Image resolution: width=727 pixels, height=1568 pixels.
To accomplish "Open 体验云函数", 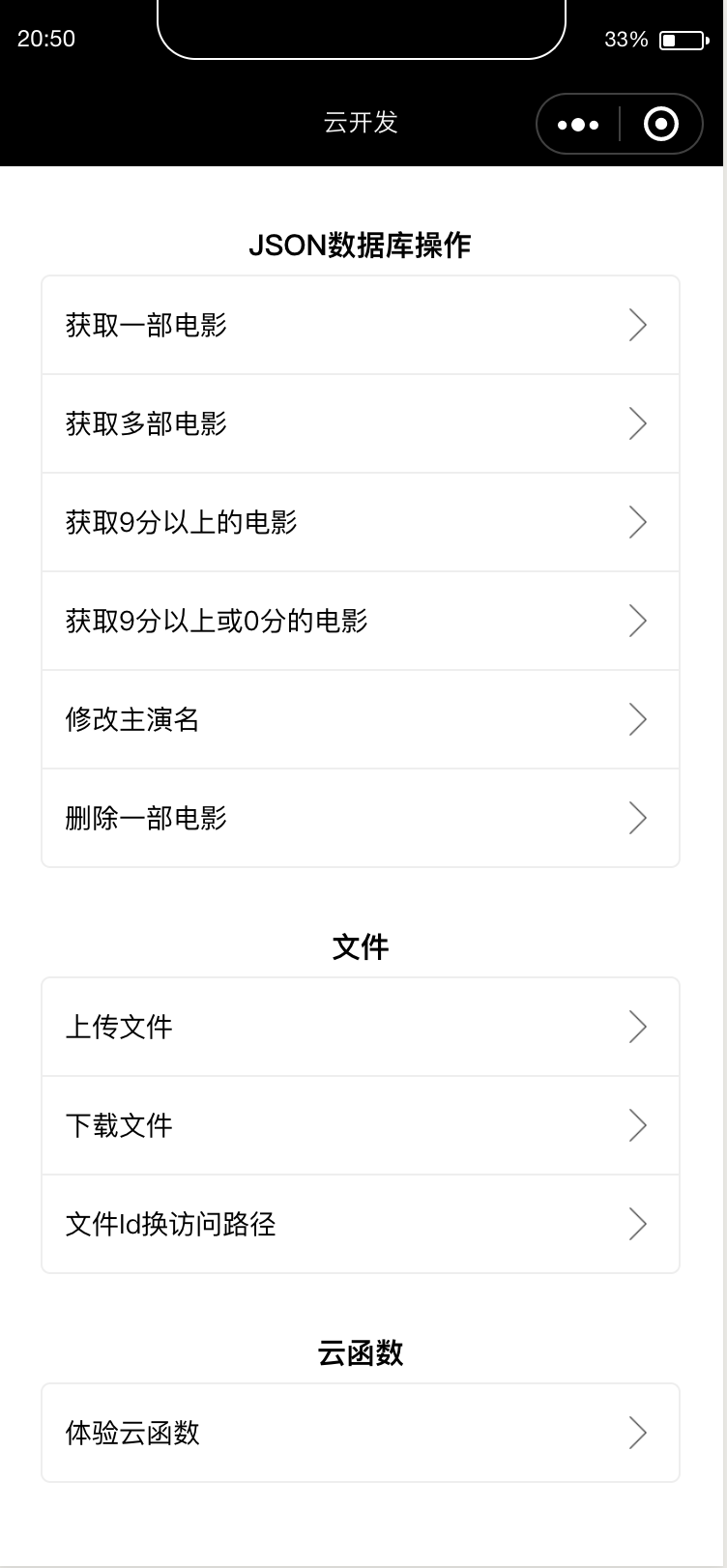I will click(x=361, y=1433).
